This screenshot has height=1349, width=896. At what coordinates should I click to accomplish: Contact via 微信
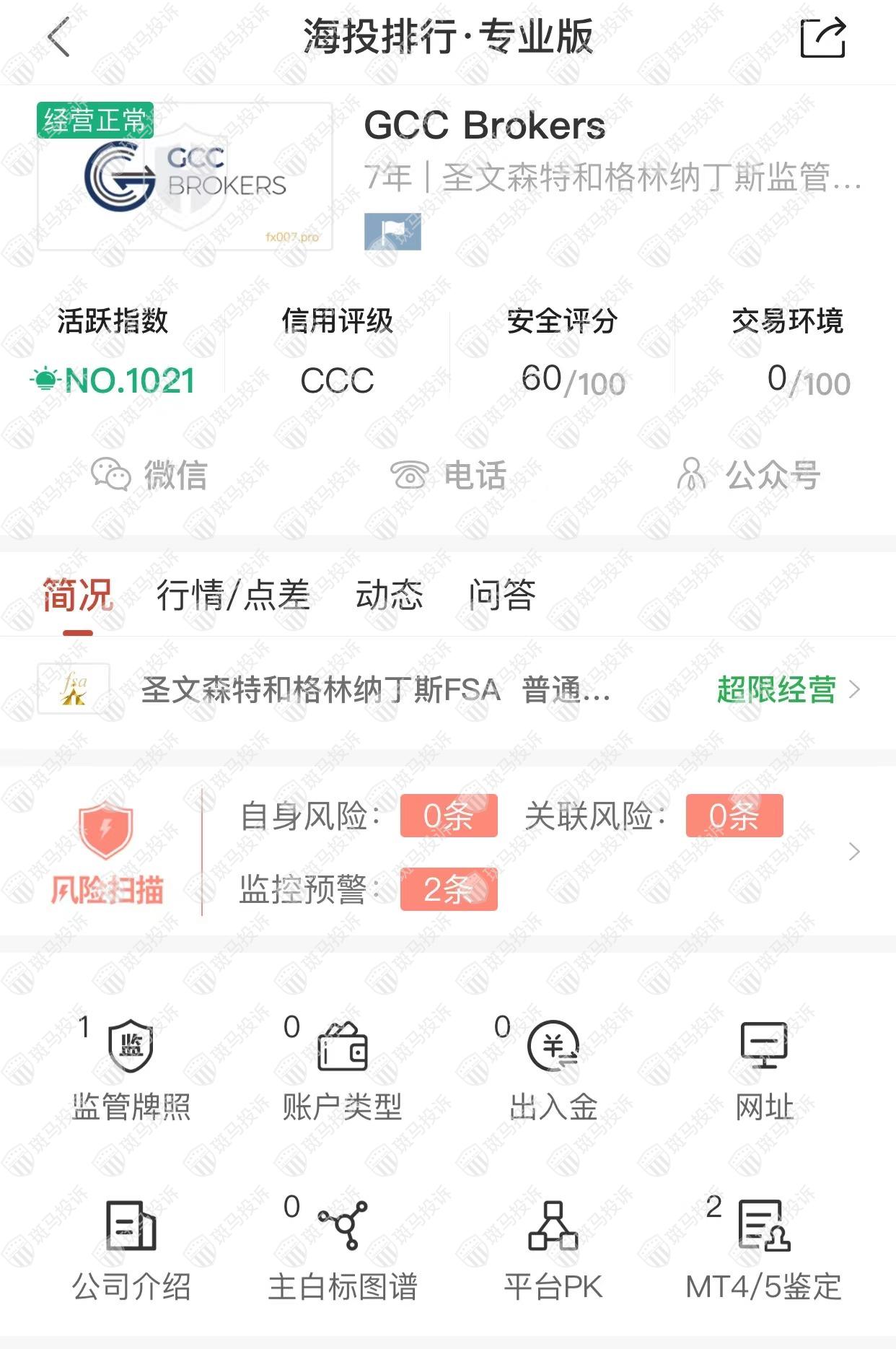point(149,476)
